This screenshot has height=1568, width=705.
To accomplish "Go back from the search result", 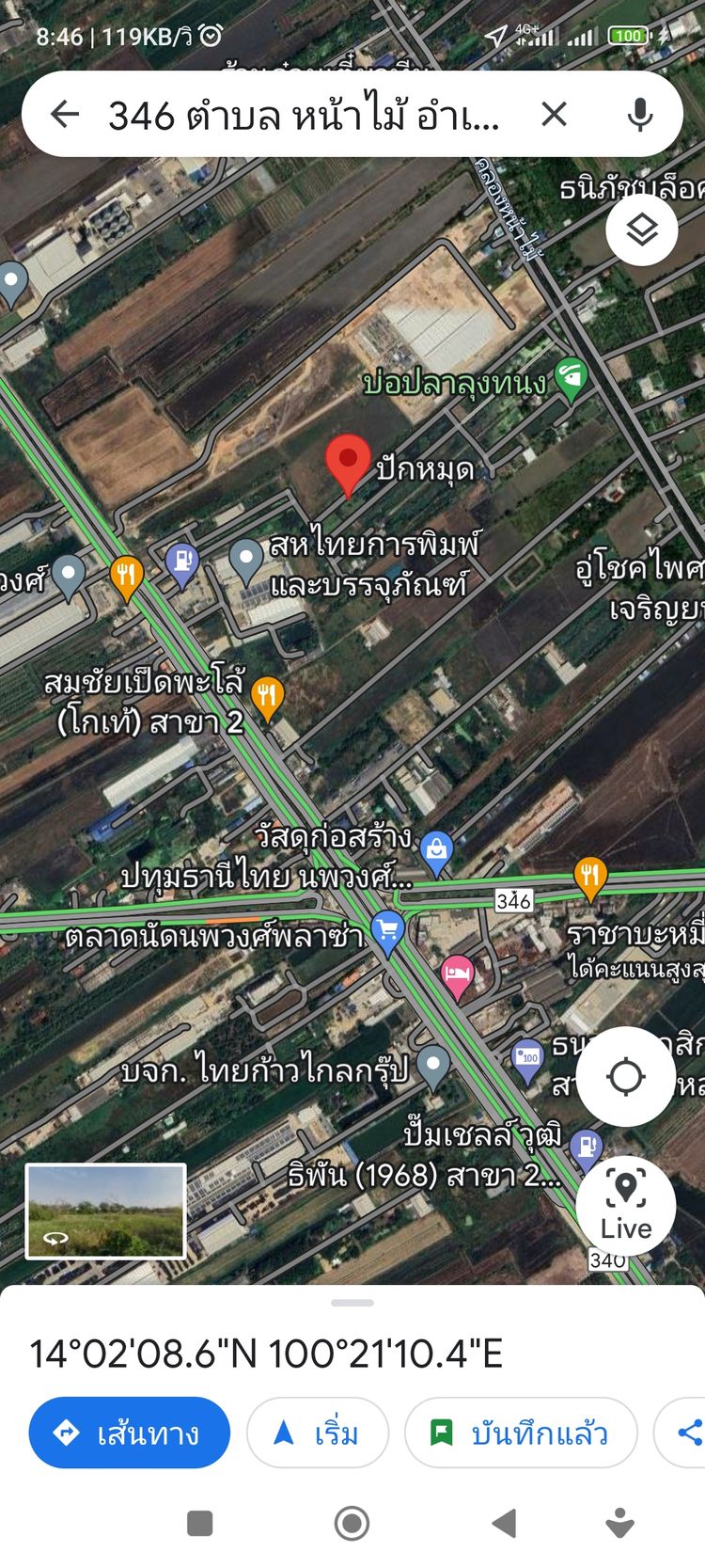I will (64, 115).
